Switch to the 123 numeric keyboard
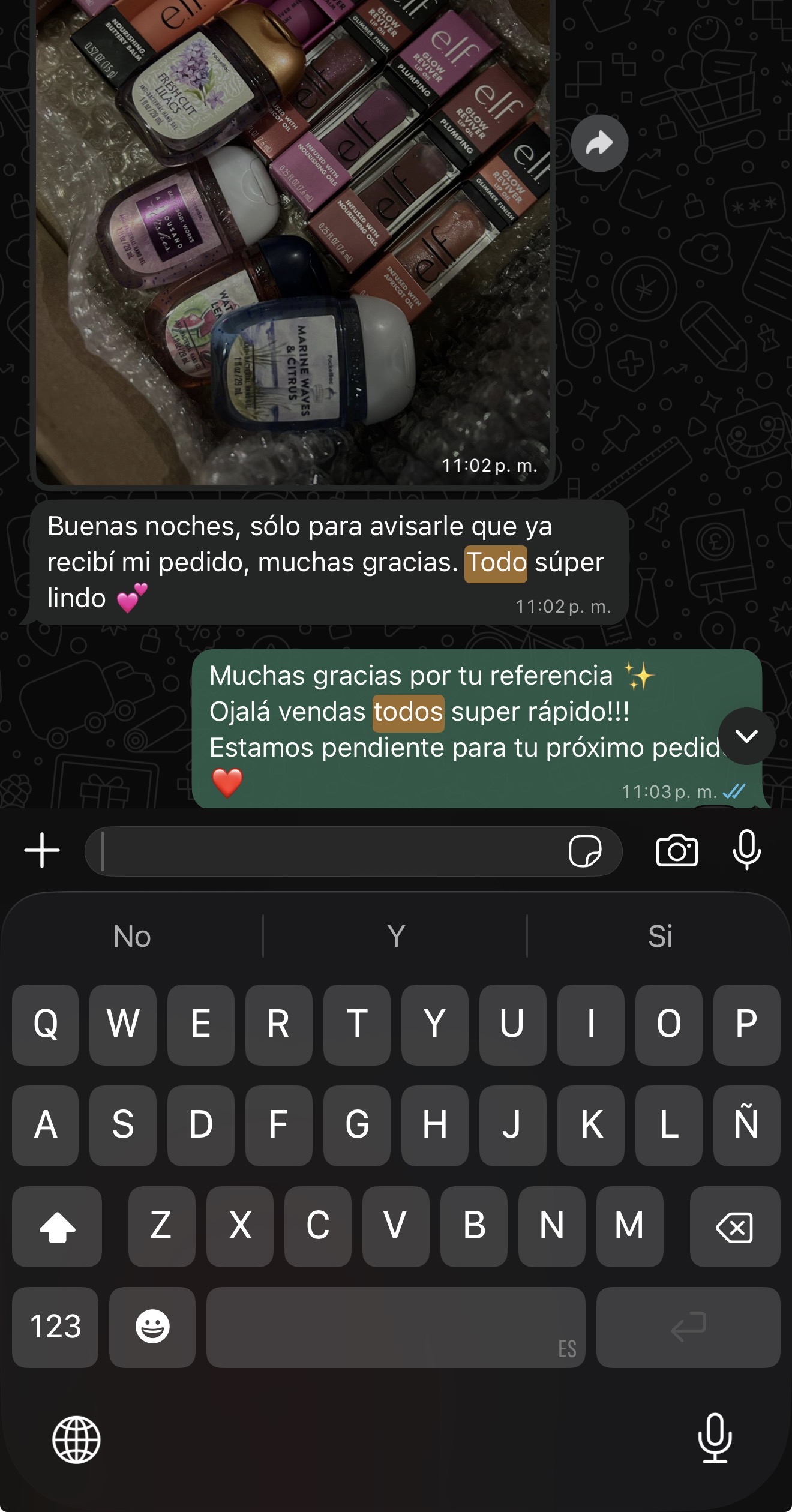The height and width of the screenshot is (1512, 792). tap(55, 1327)
